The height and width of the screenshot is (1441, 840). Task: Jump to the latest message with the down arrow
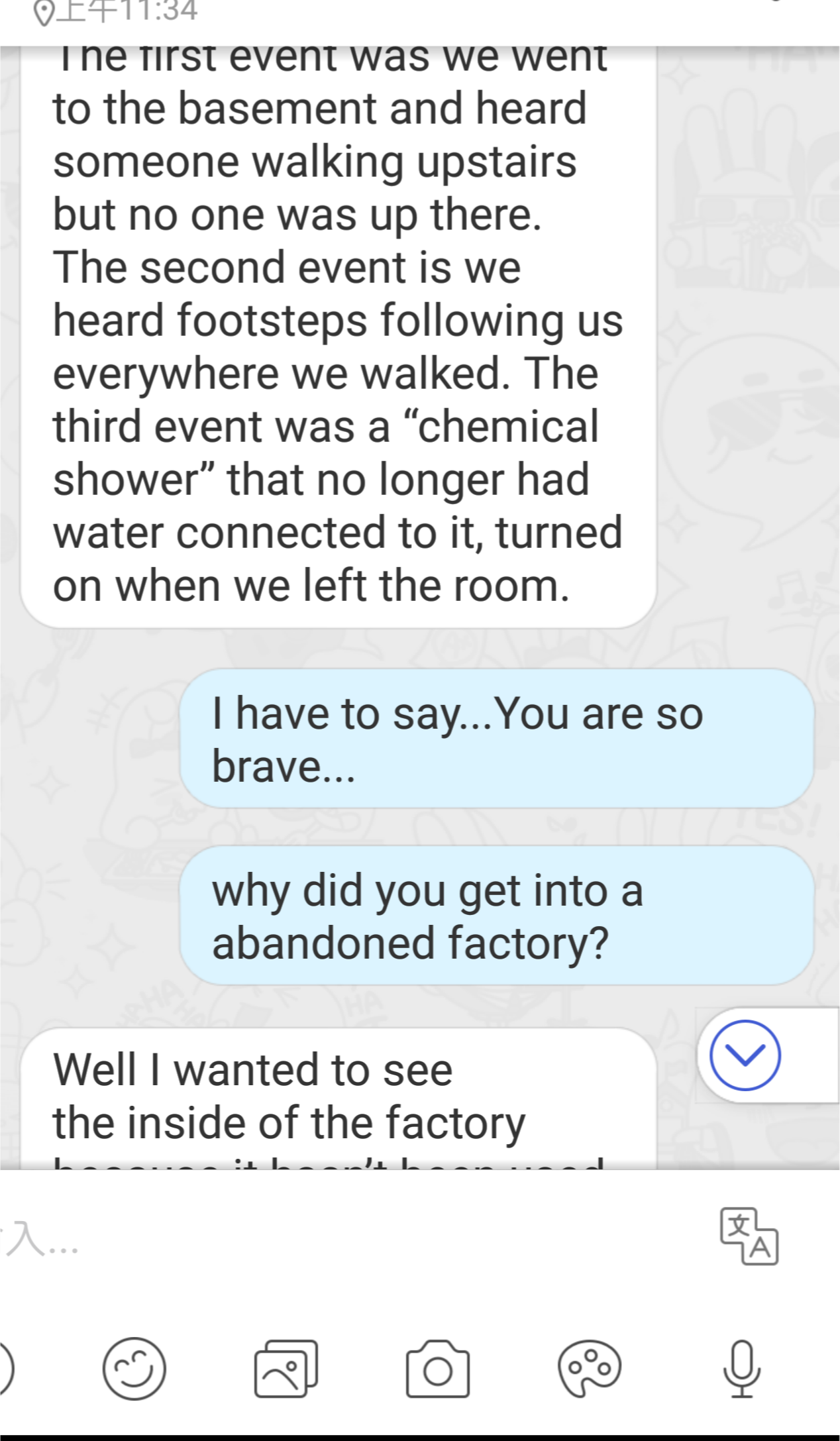pos(745,1055)
